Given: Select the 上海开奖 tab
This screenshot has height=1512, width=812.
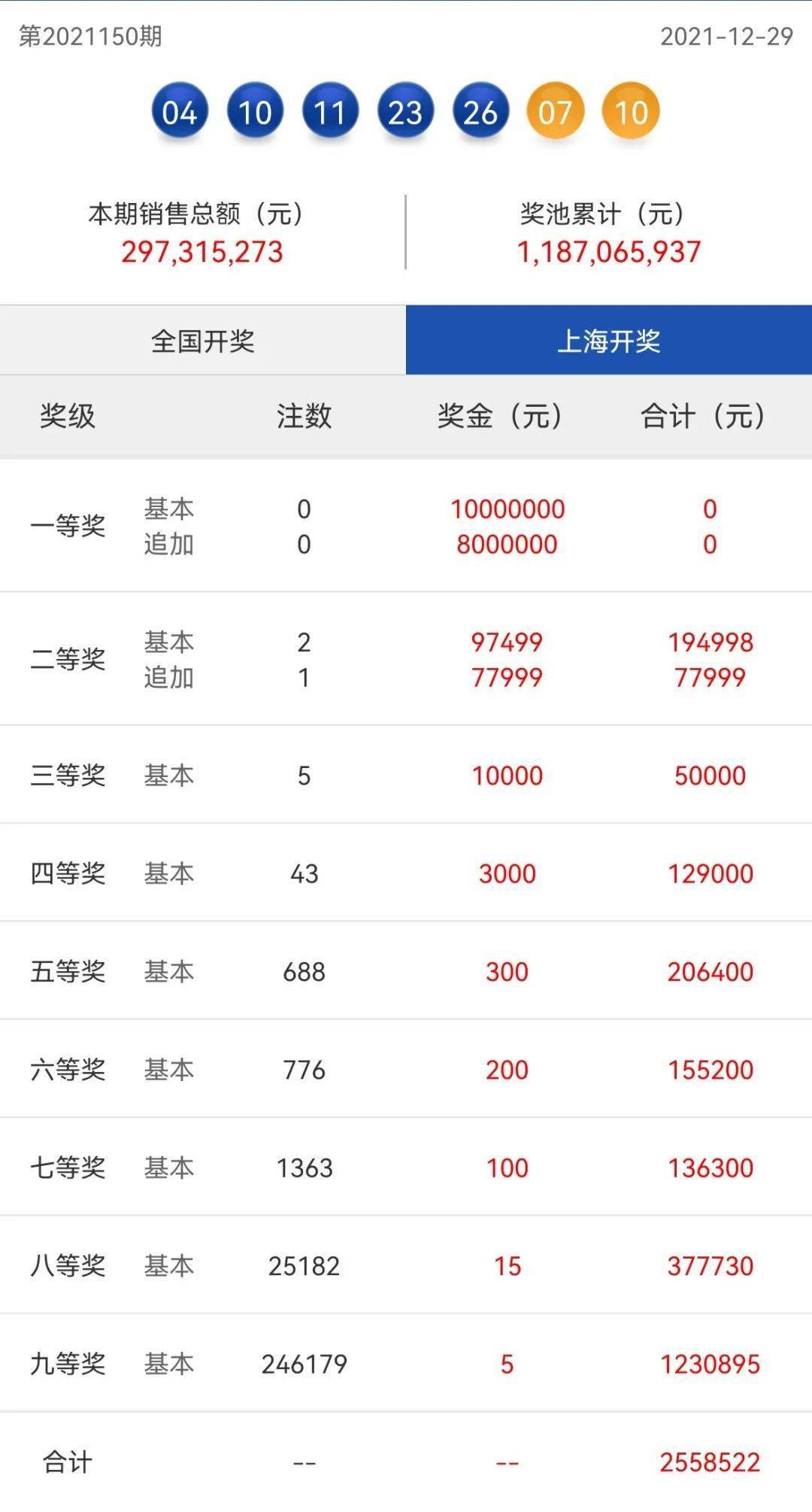Looking at the screenshot, I should click(x=608, y=341).
